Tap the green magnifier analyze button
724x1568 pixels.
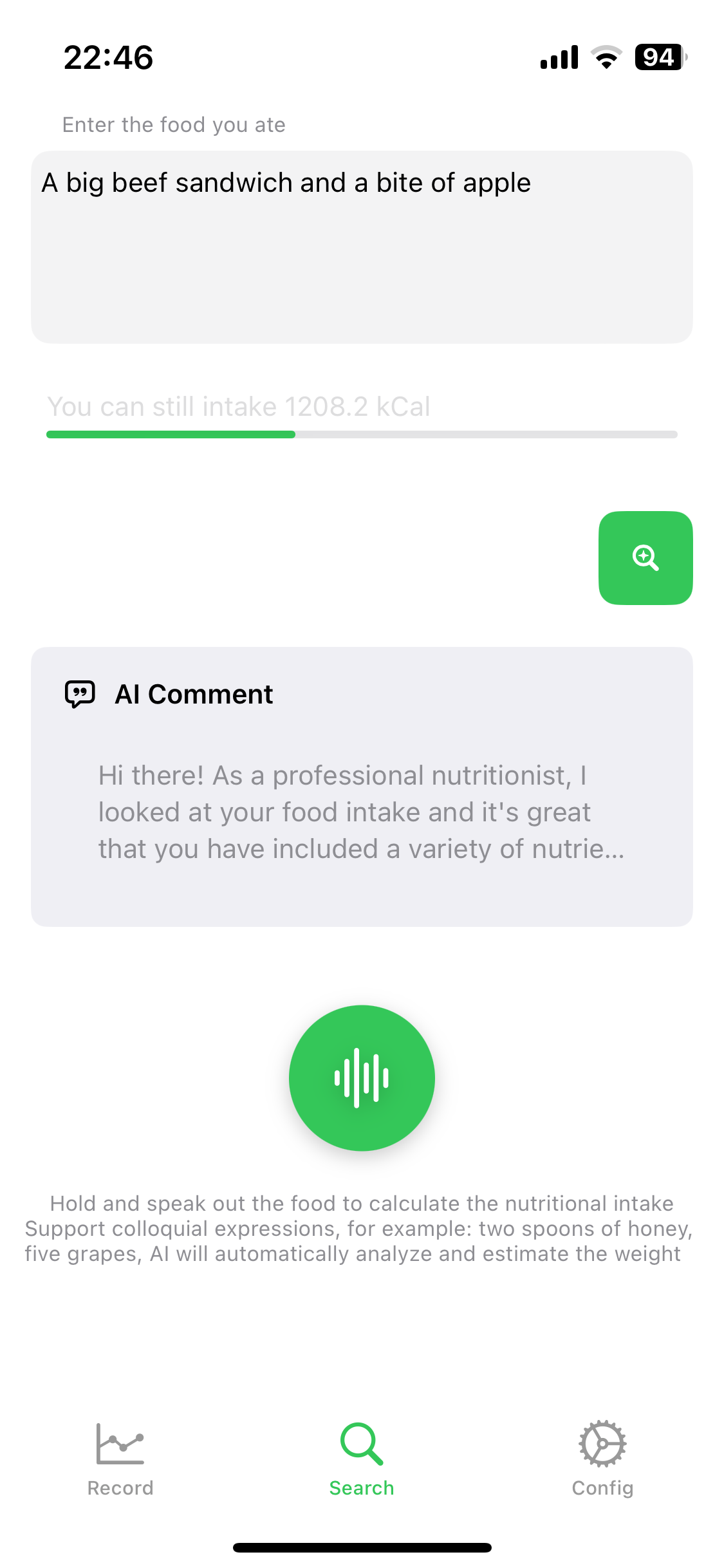[645, 557]
